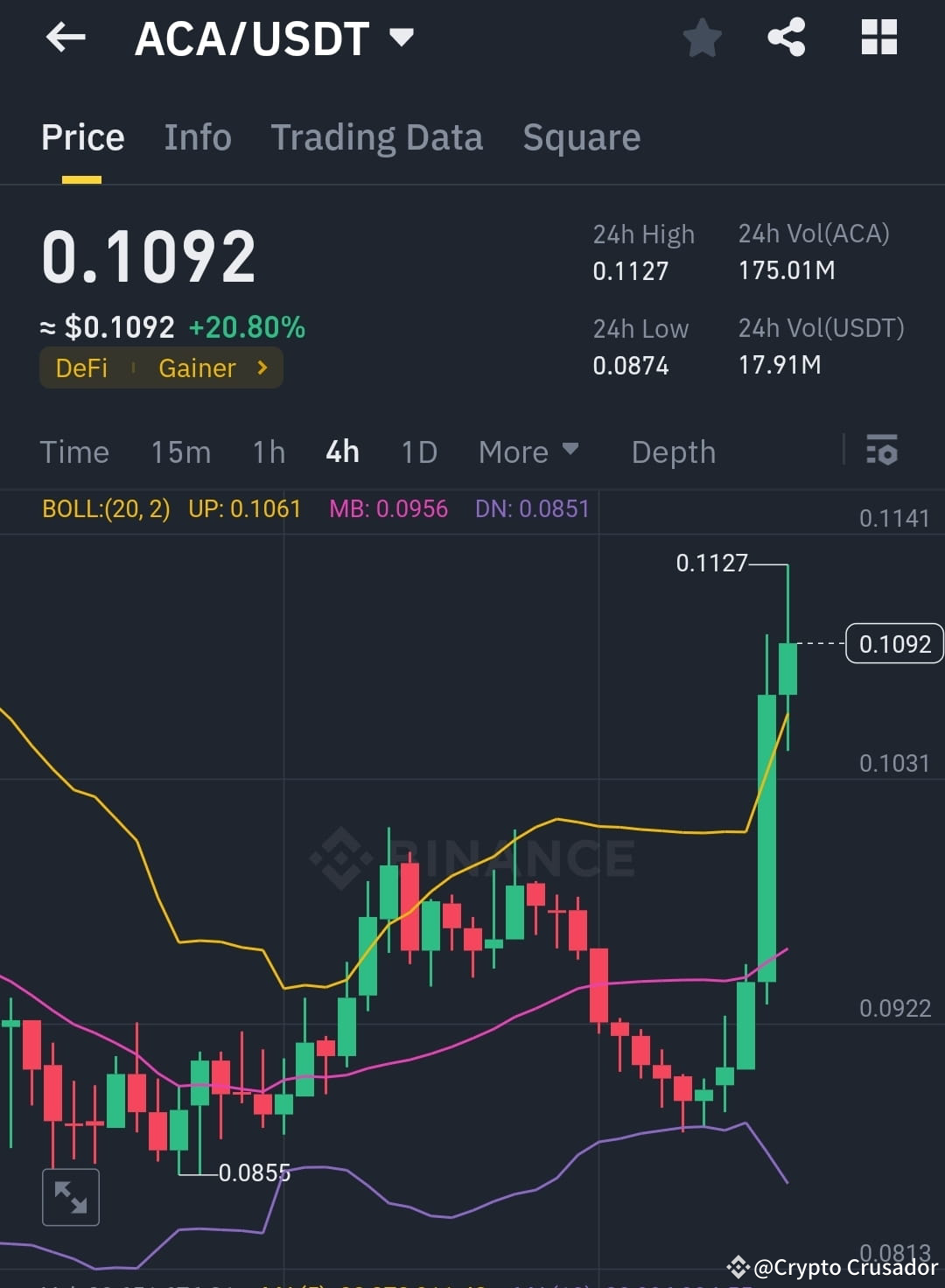Switch to the Trading Data tab

coord(377,136)
